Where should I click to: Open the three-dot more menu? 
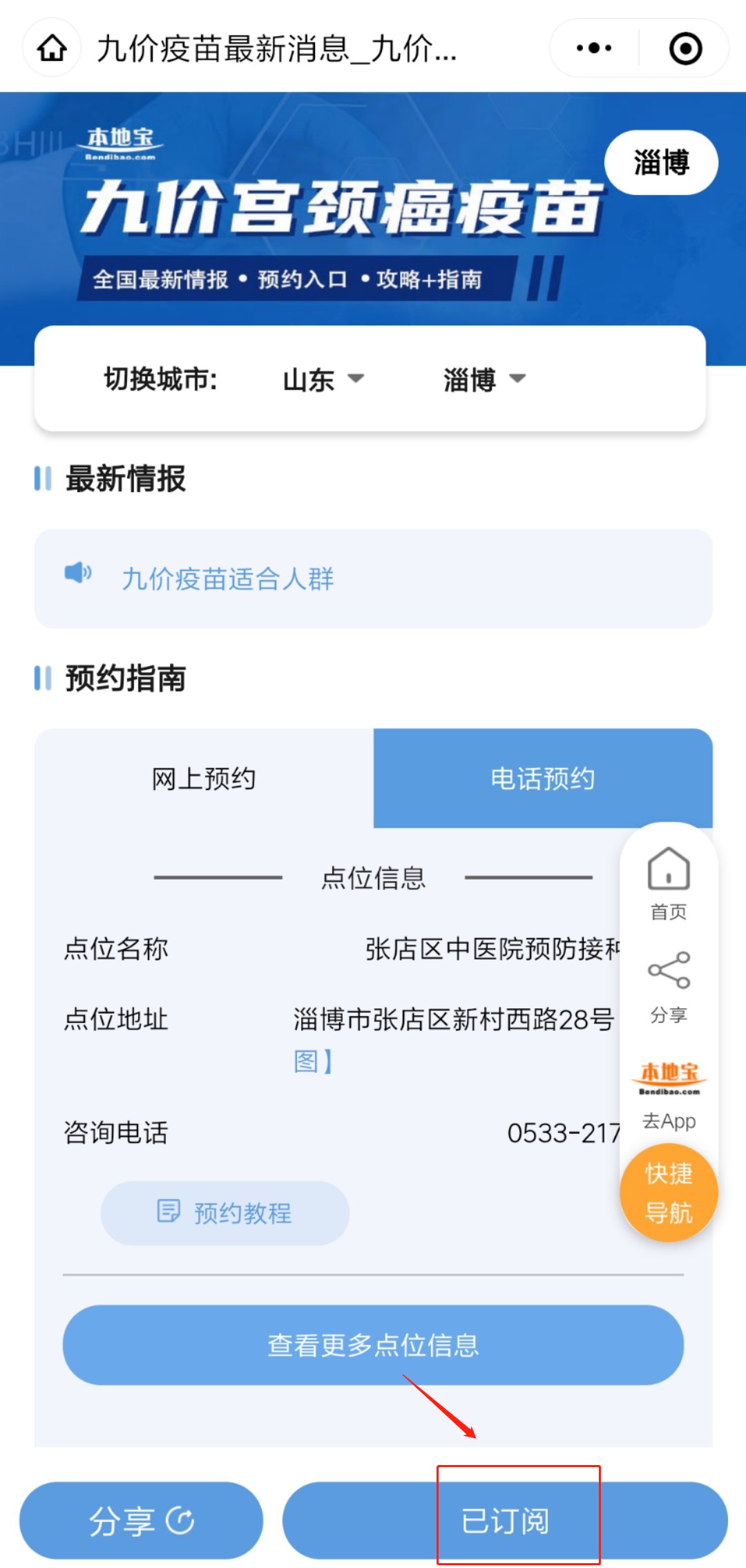(x=594, y=48)
